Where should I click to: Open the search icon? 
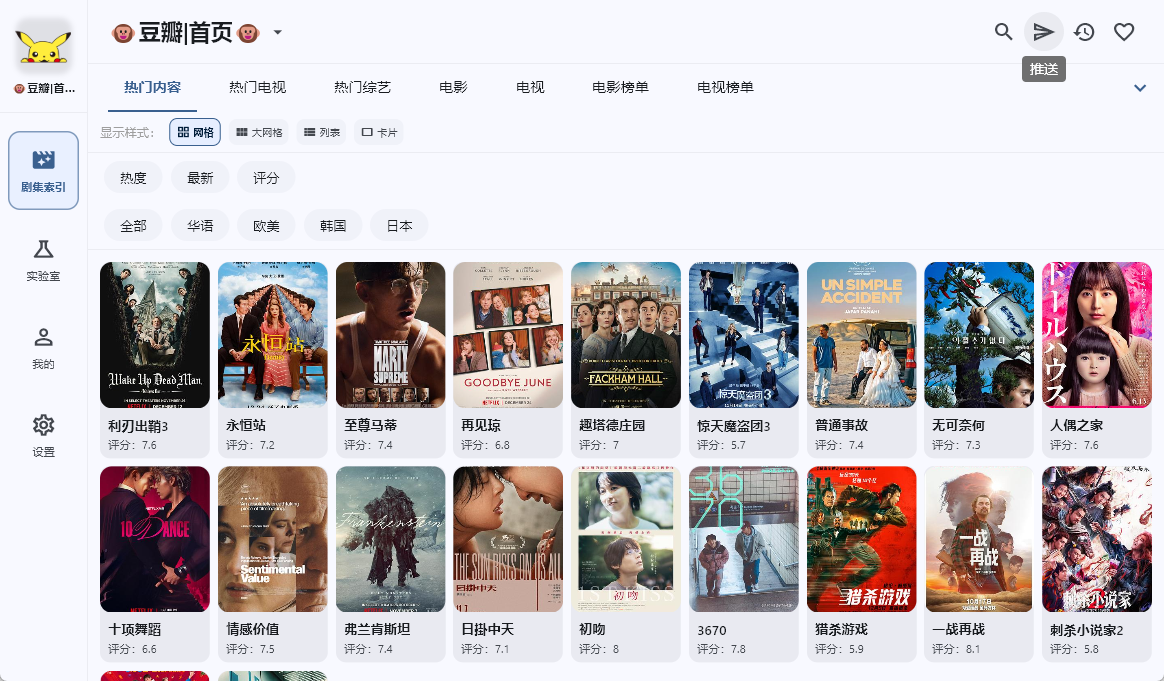[1003, 32]
